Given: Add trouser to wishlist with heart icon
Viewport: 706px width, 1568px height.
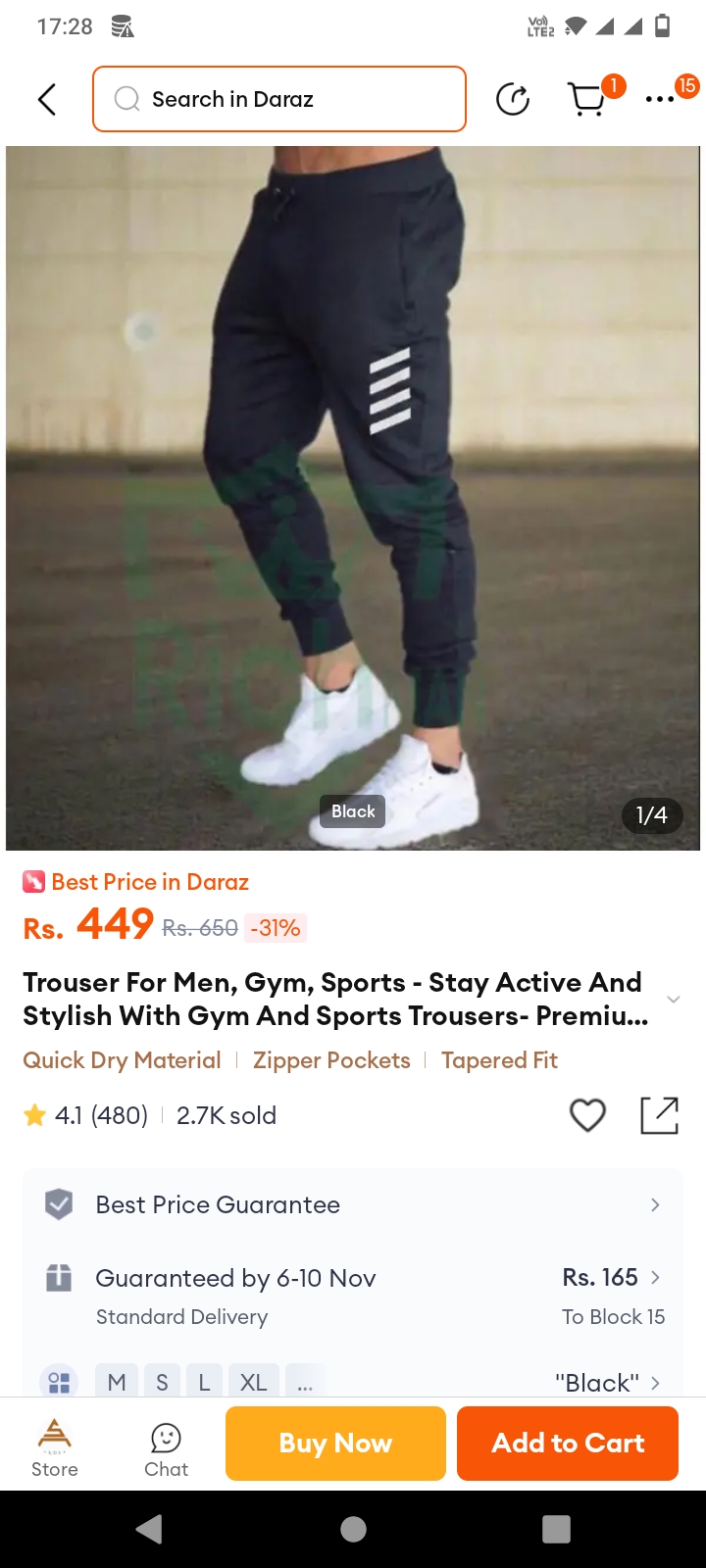Looking at the screenshot, I should click(587, 1115).
